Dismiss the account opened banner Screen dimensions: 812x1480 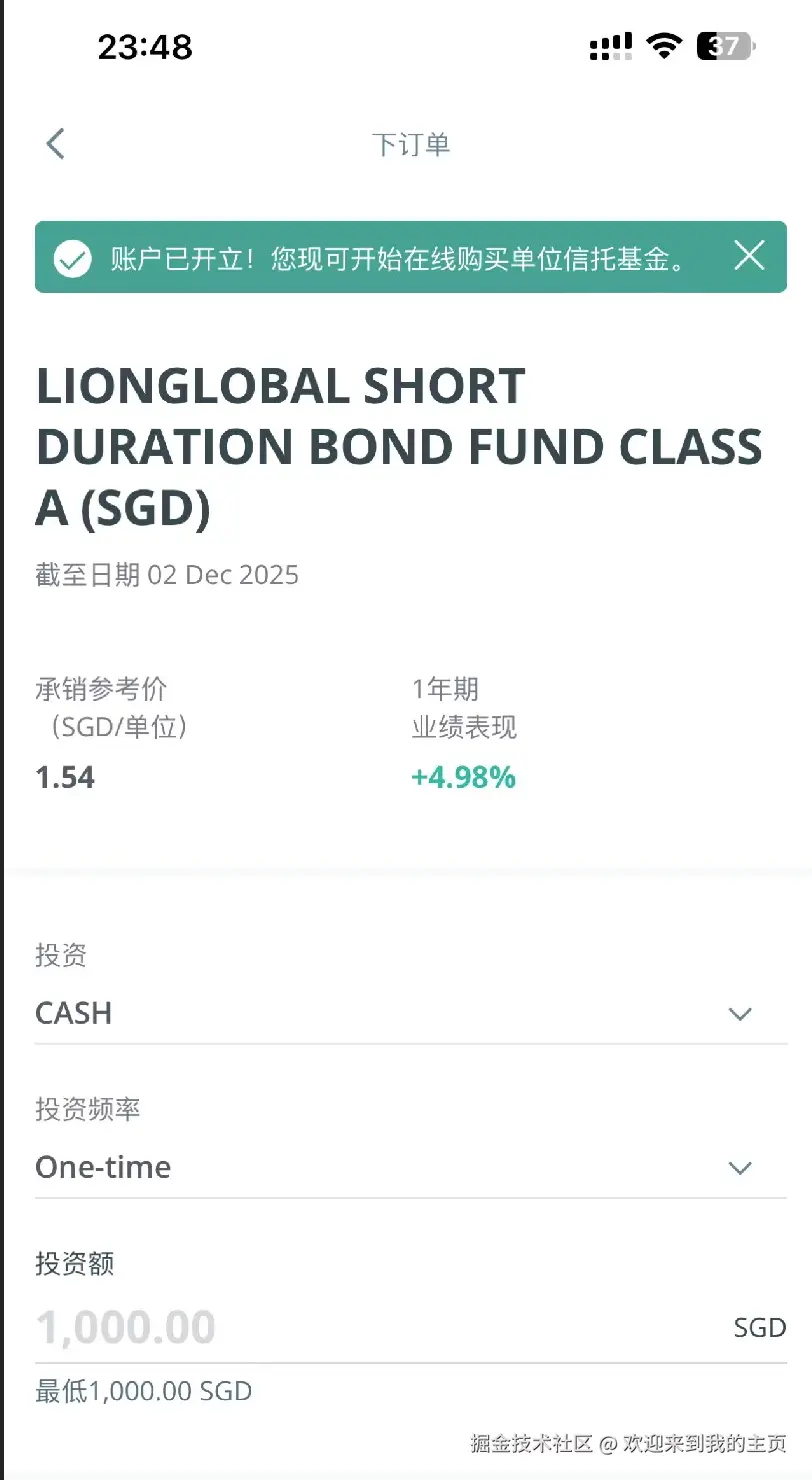pyautogui.click(x=749, y=256)
